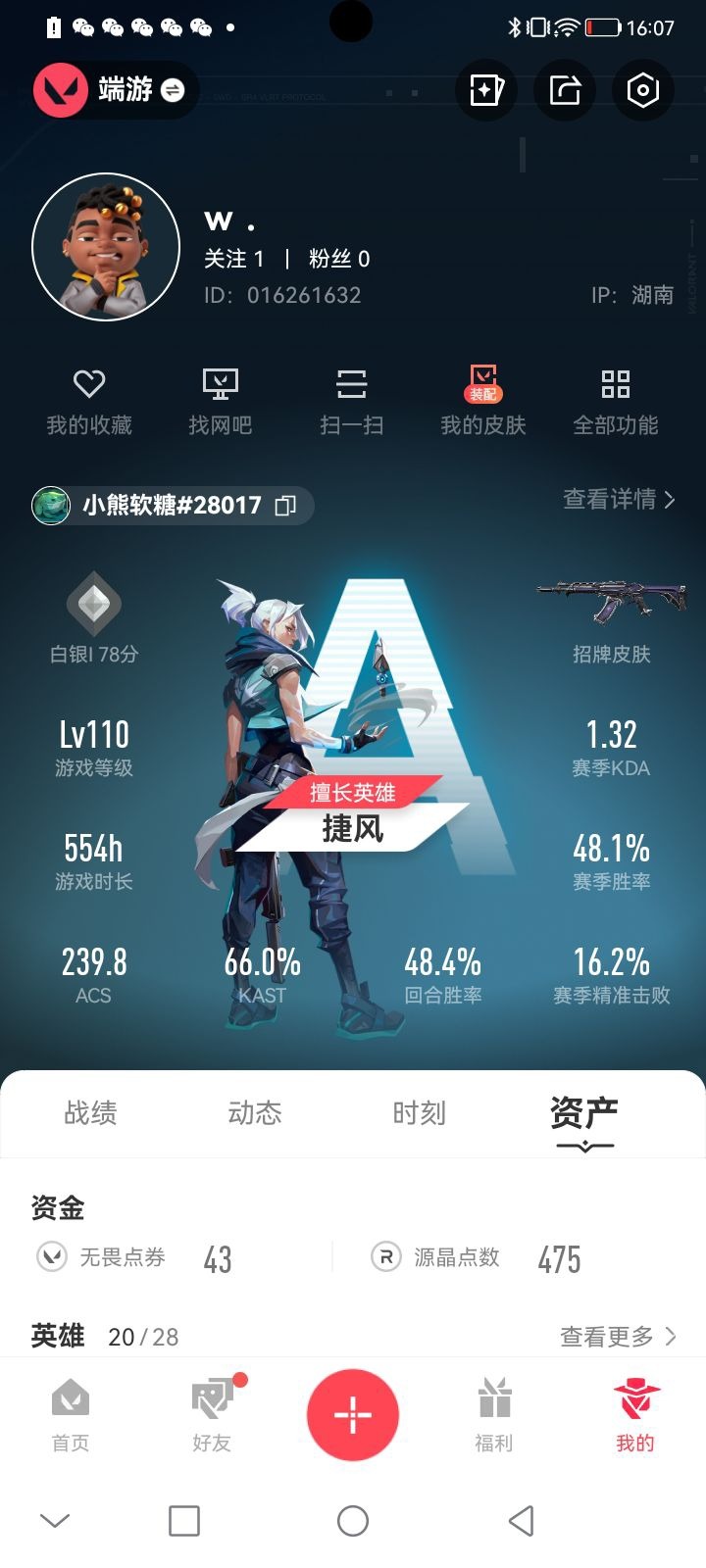Viewport: 706px width, 1568px height.
Task: Open settings hexagon icon
Action: (x=642, y=90)
